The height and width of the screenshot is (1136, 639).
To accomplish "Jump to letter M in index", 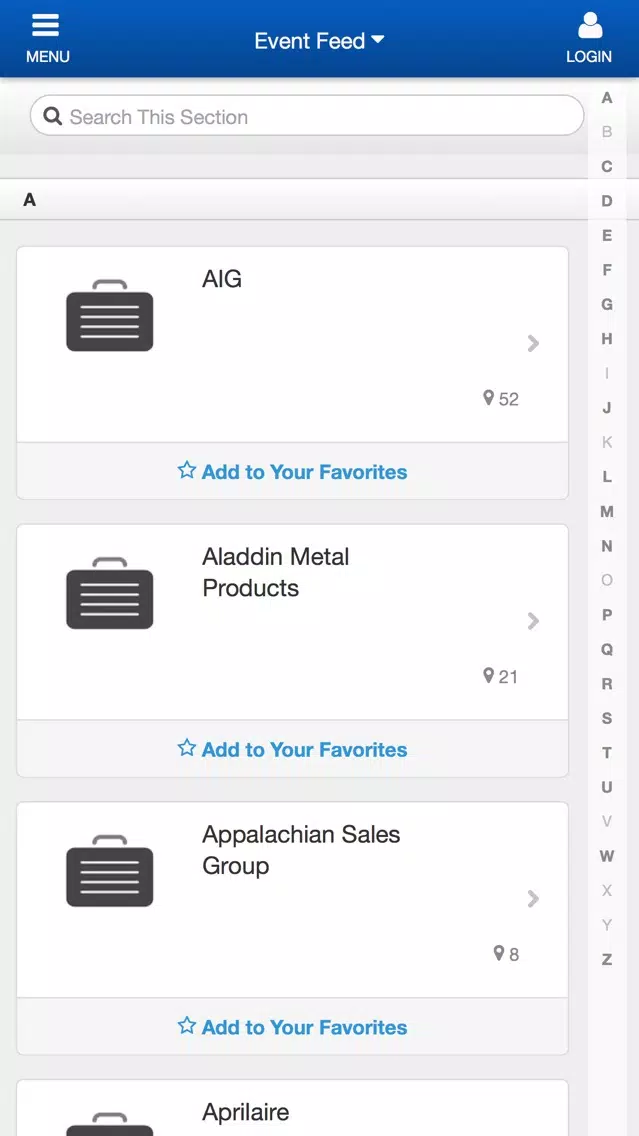I will click(607, 511).
